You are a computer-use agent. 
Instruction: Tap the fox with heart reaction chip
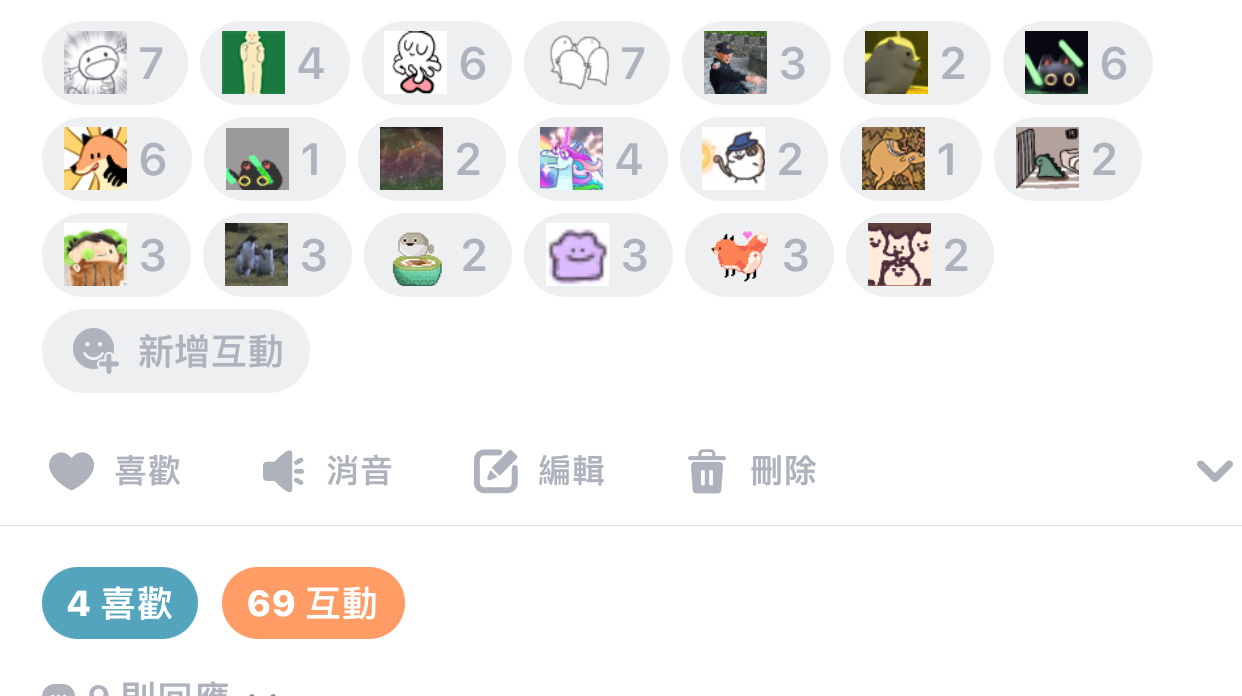click(x=758, y=255)
